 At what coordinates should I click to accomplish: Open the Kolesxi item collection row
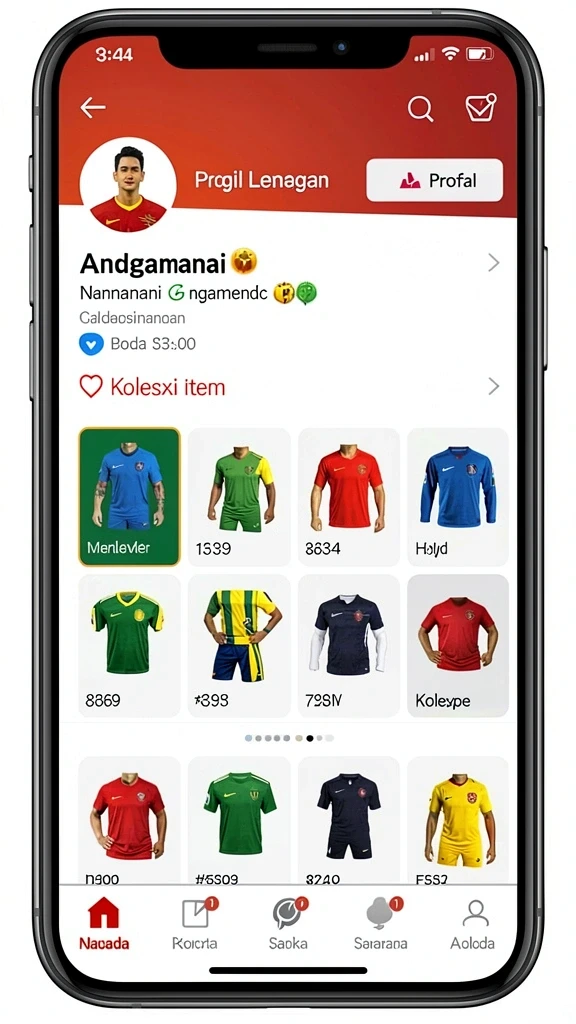click(289, 387)
